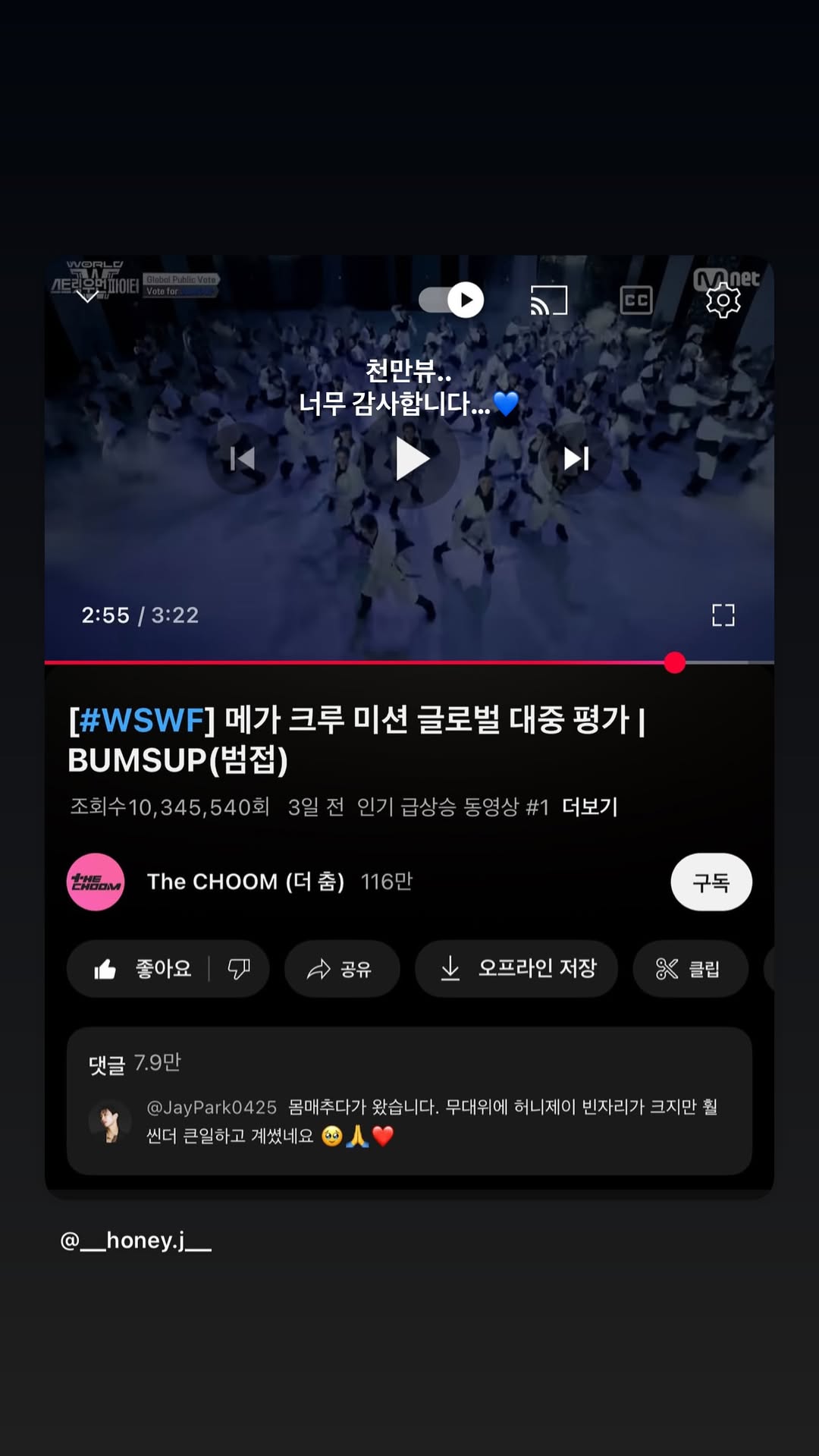The height and width of the screenshot is (1456, 819).
Task: Create a clip with the 클립 button
Action: click(690, 968)
